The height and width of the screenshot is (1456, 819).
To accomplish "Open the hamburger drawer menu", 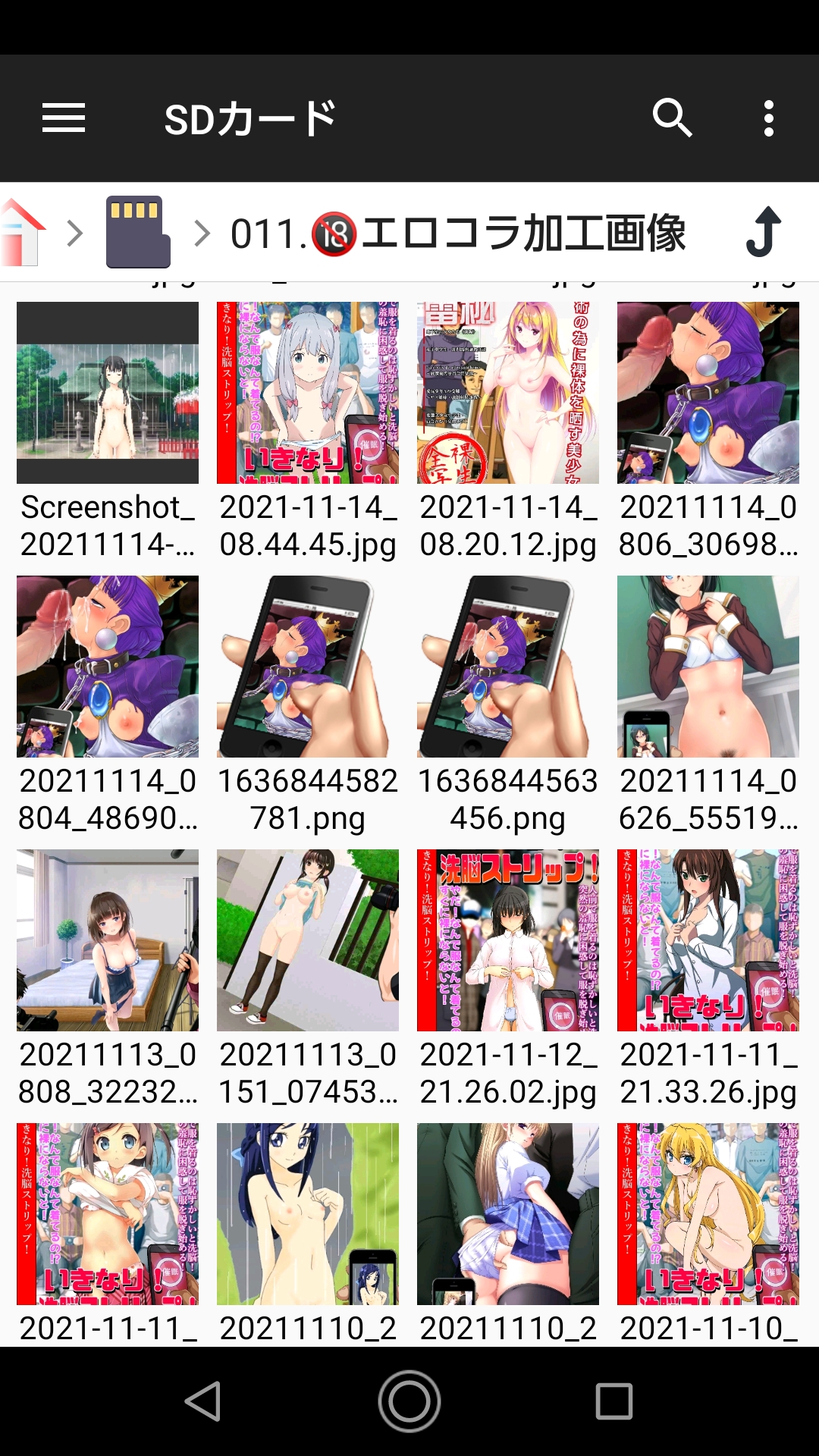I will click(x=64, y=118).
